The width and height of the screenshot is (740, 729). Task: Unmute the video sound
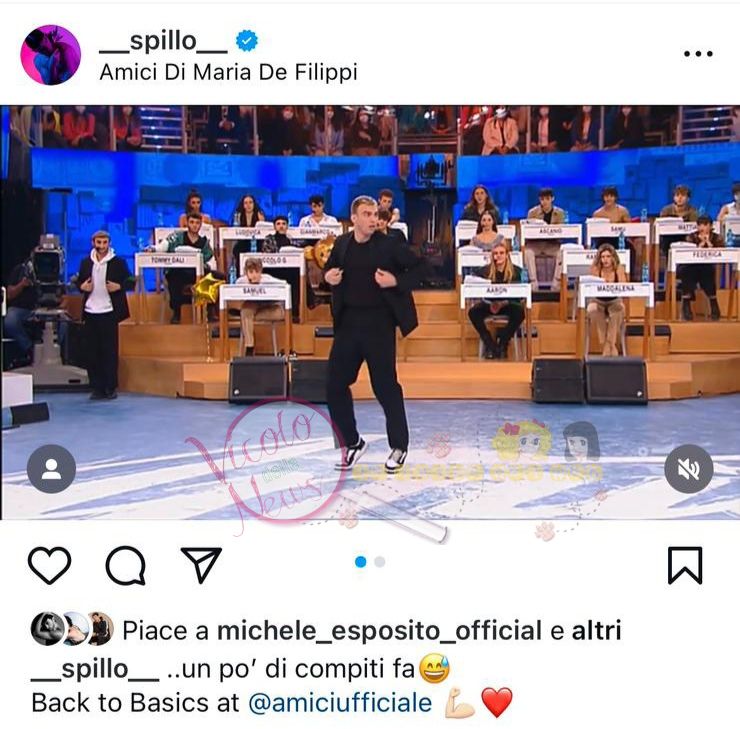click(x=688, y=469)
